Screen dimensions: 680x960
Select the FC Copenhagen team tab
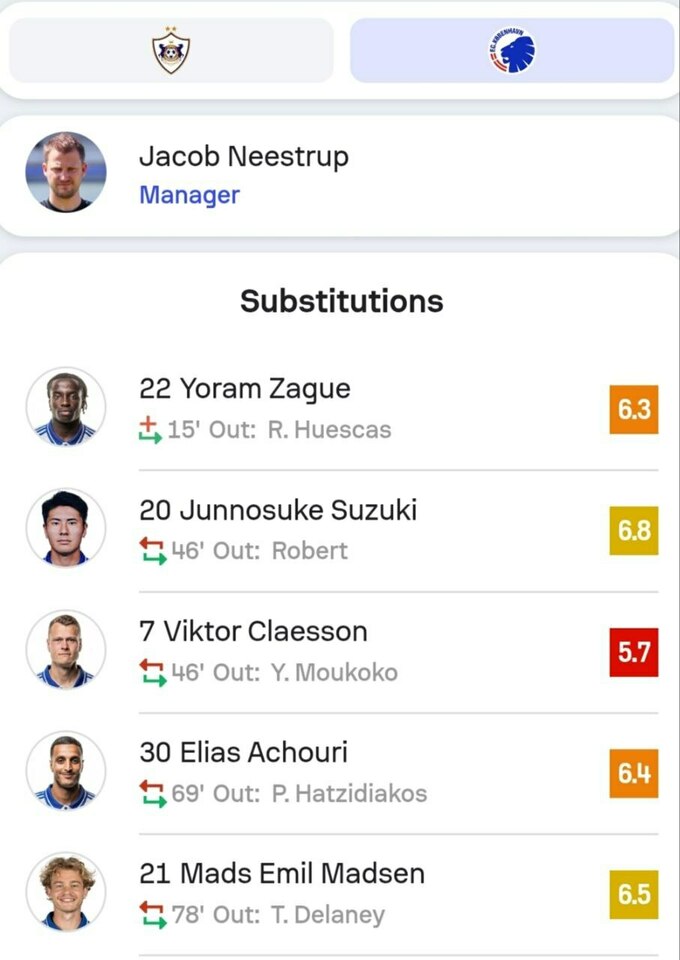511,50
